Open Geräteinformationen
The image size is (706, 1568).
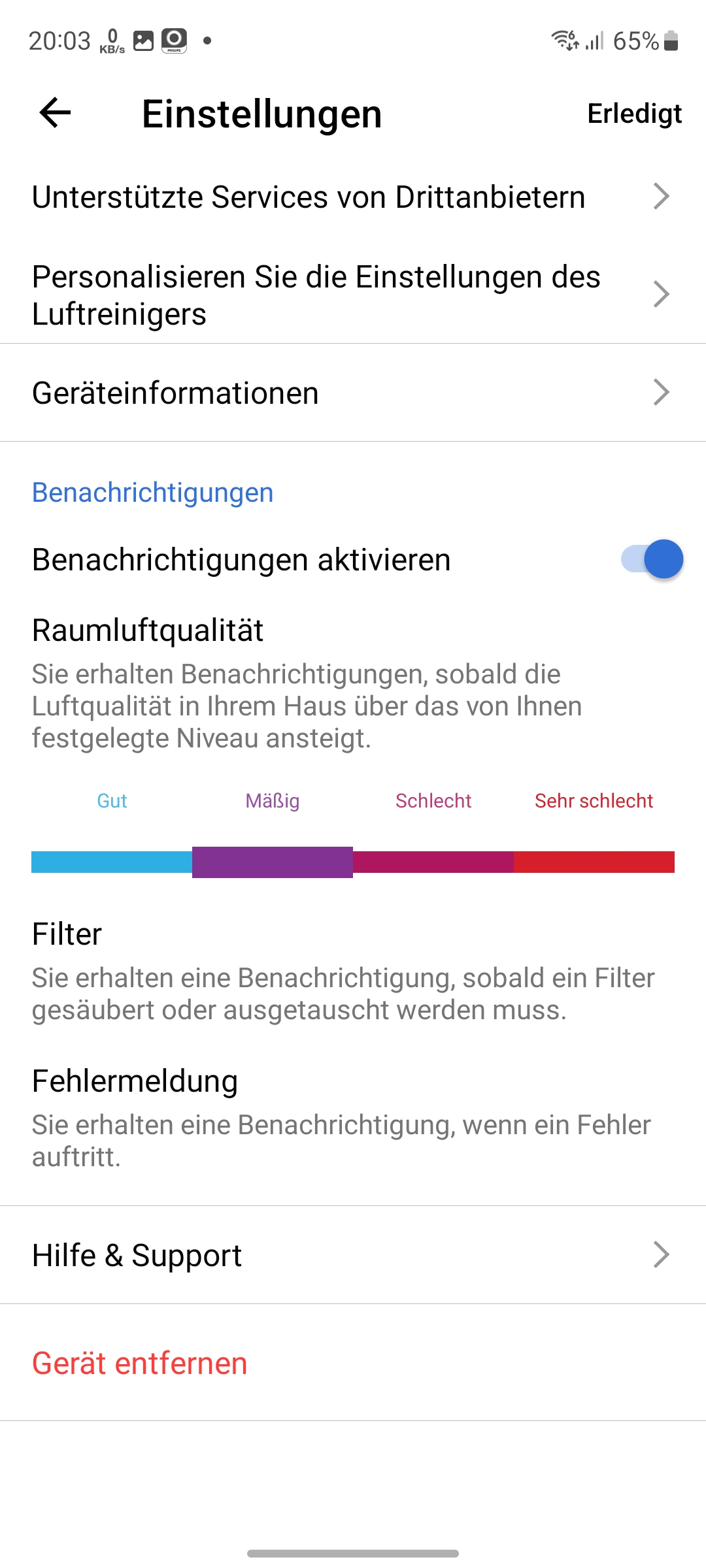(353, 393)
